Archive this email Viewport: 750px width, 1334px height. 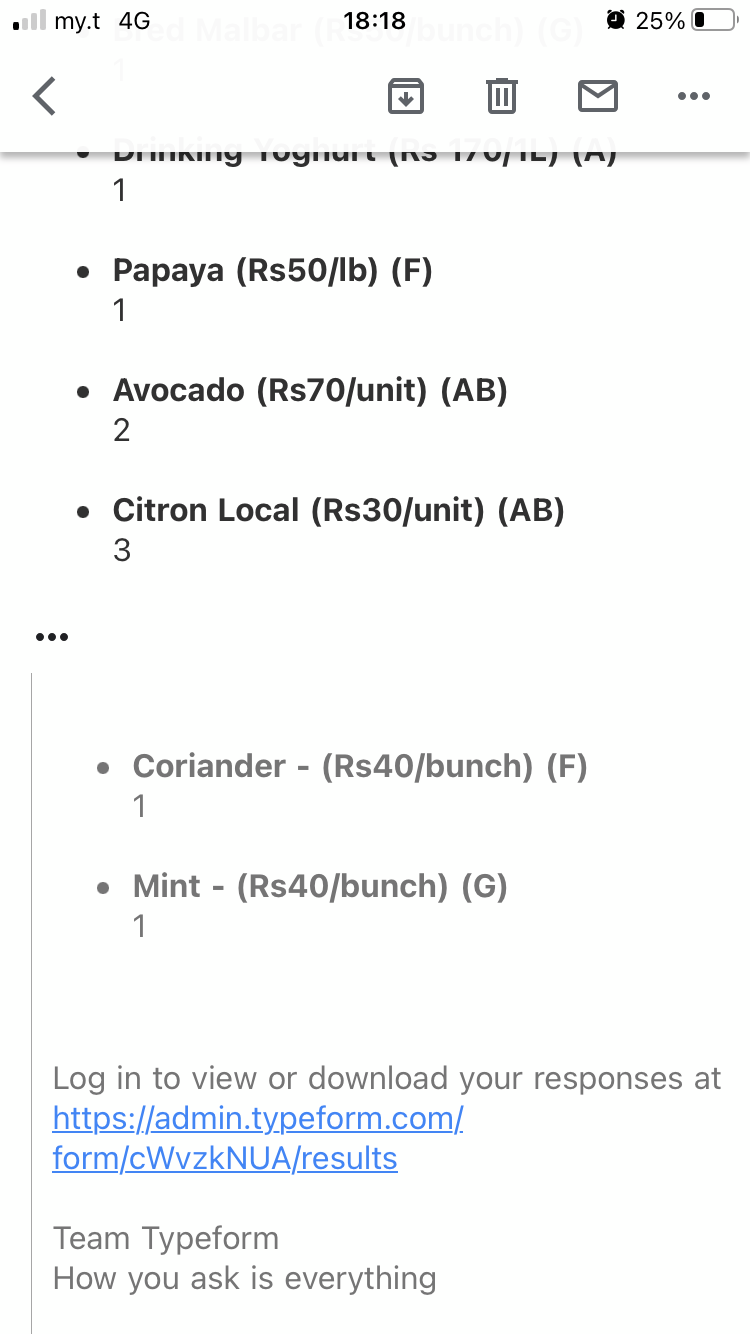pos(405,96)
